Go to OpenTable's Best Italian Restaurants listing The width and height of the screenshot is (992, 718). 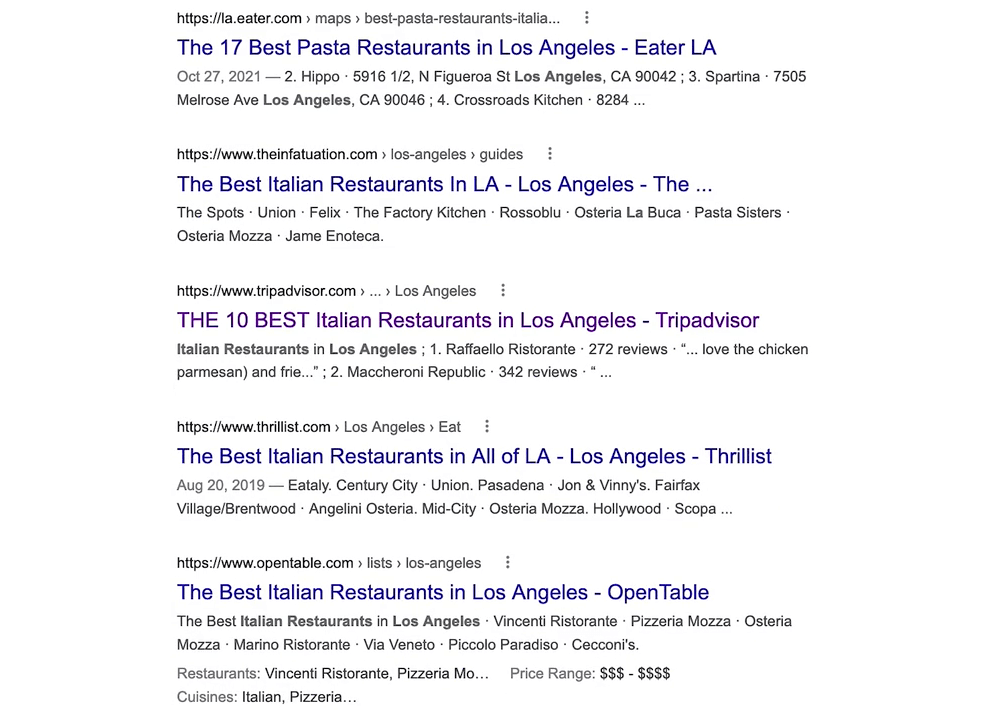tap(443, 592)
